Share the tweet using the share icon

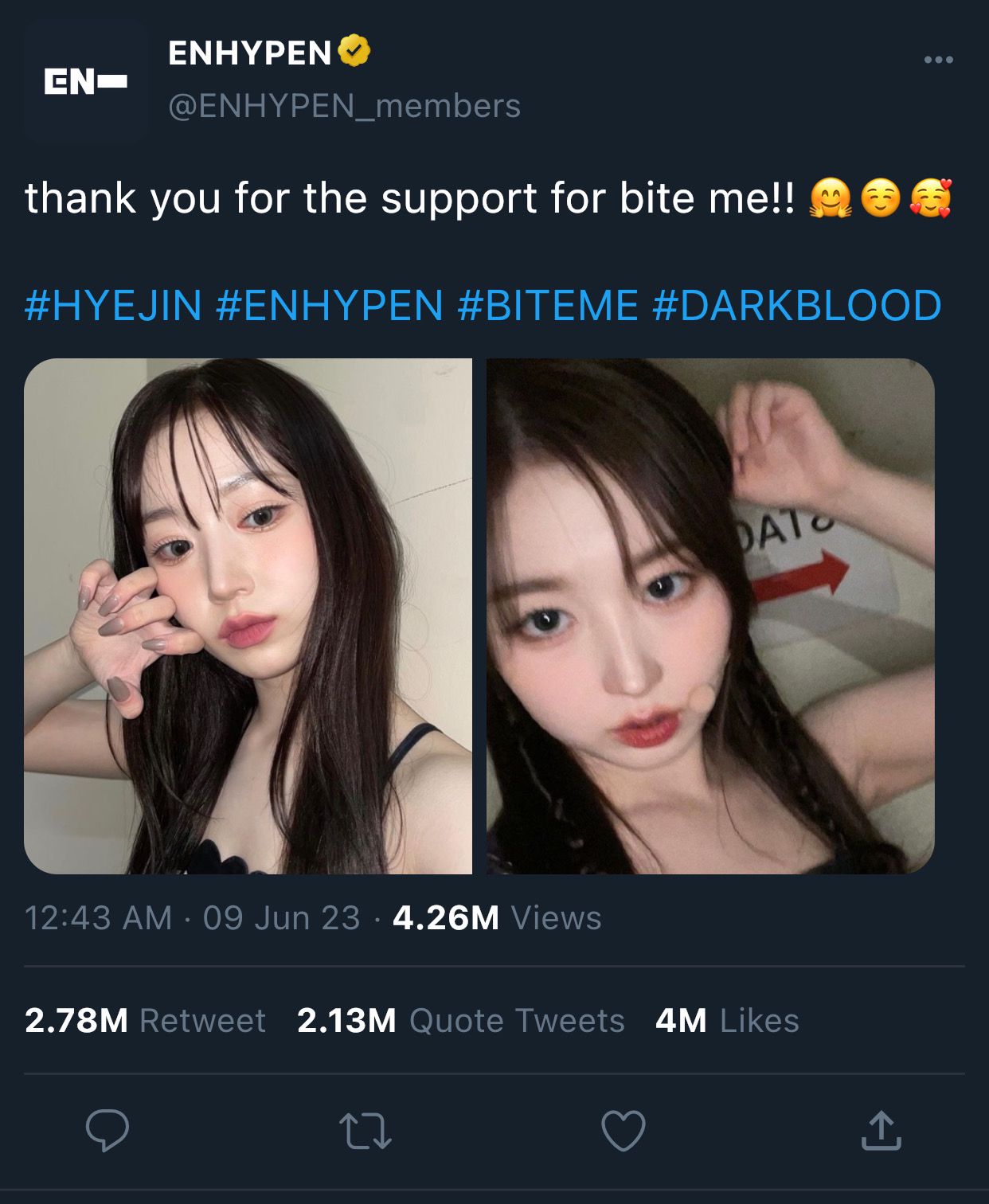881,1131
